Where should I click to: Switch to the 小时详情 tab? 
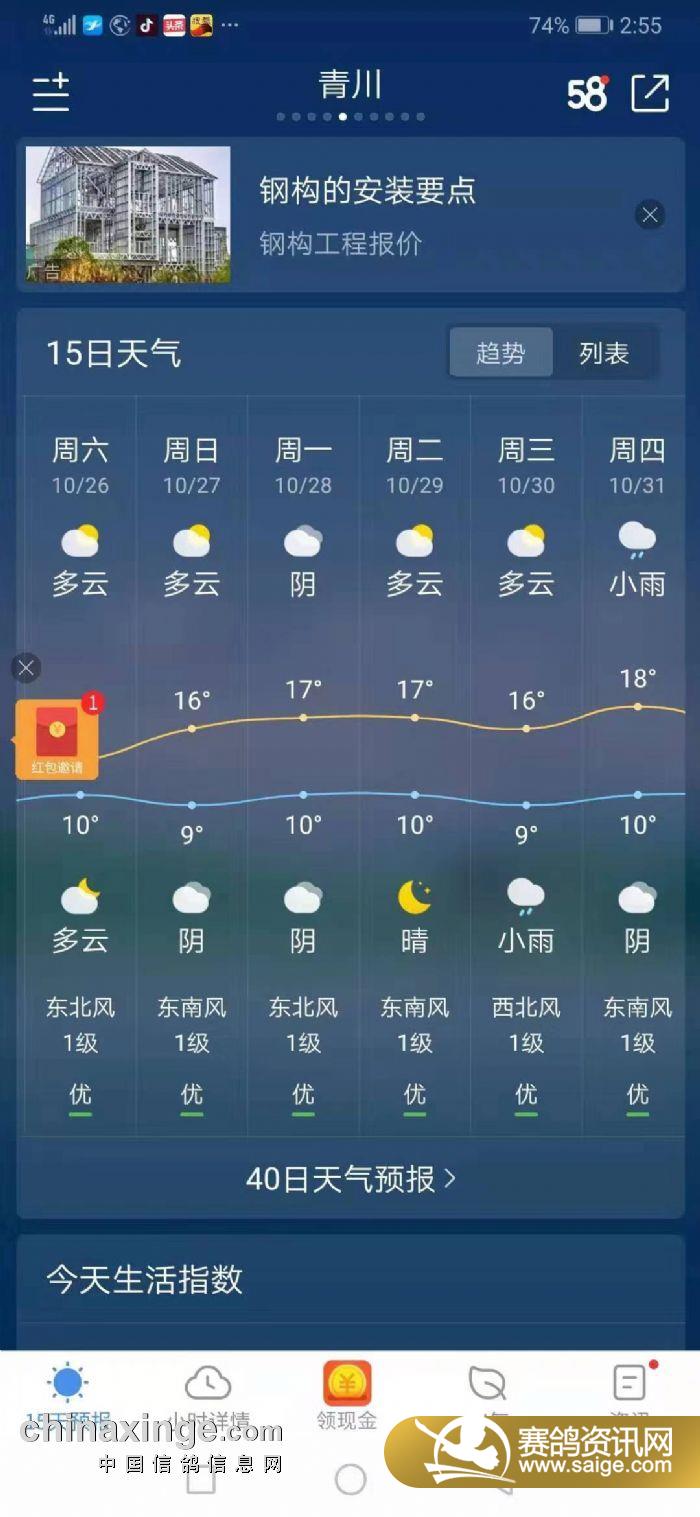tap(208, 1394)
